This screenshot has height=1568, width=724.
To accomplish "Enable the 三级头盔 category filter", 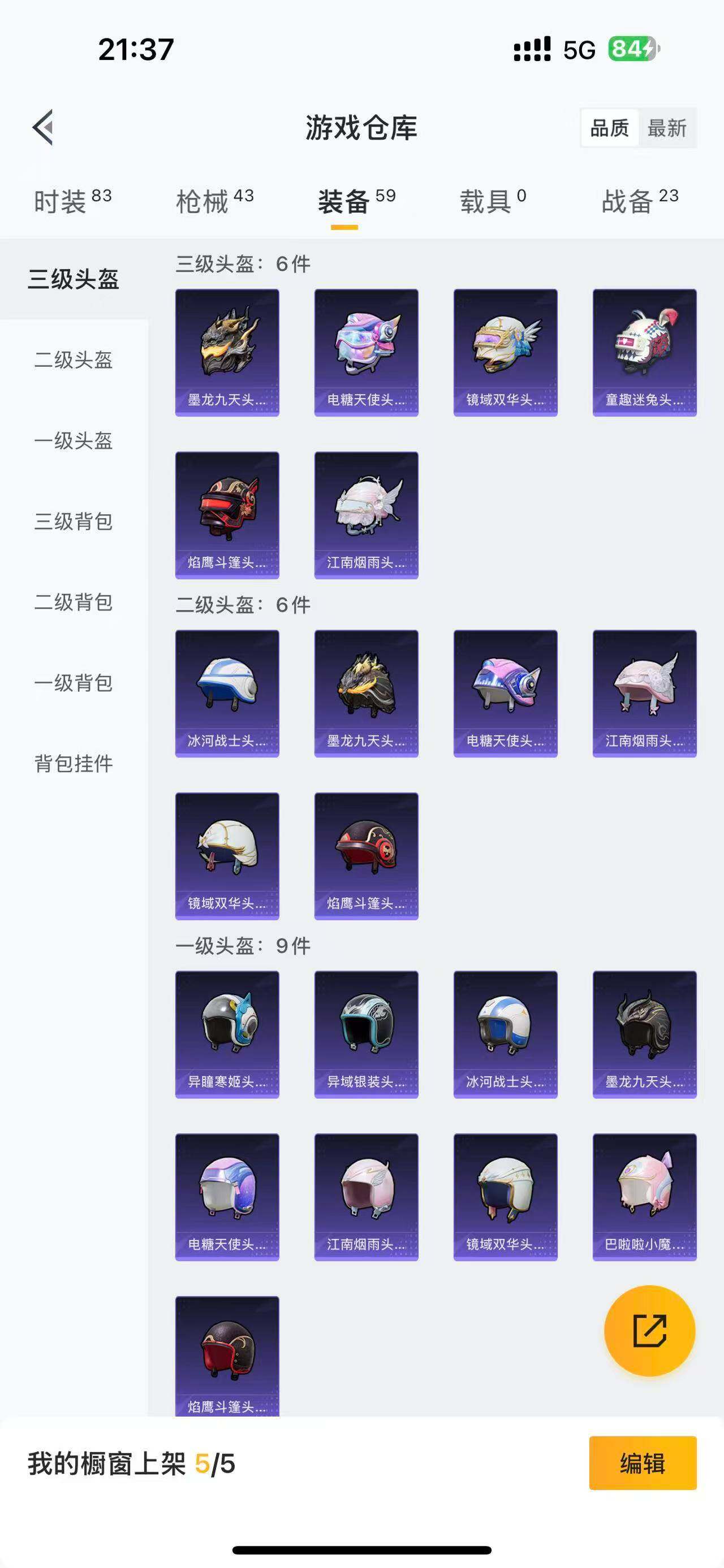I will point(72,279).
